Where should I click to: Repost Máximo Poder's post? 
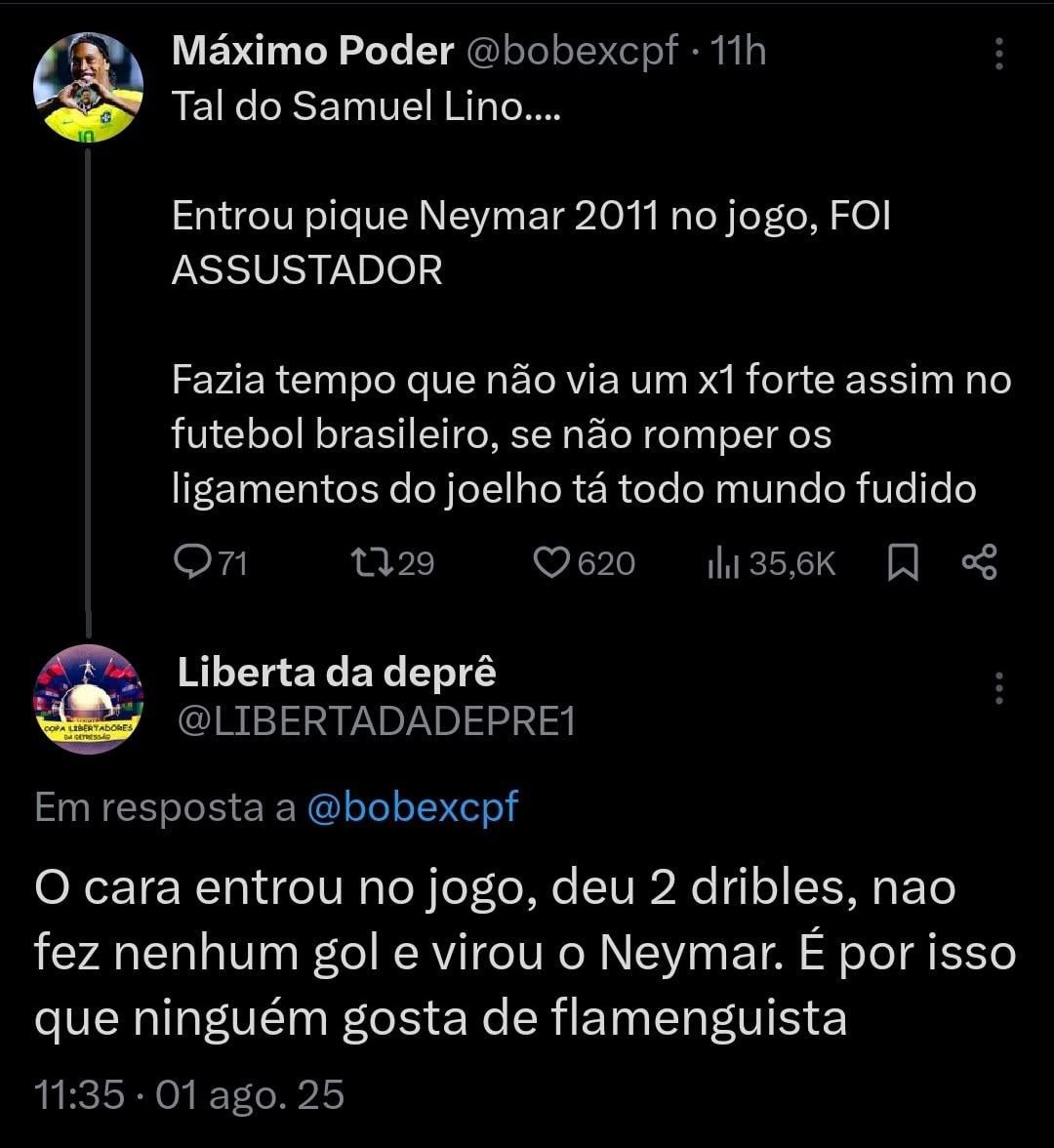[371, 563]
